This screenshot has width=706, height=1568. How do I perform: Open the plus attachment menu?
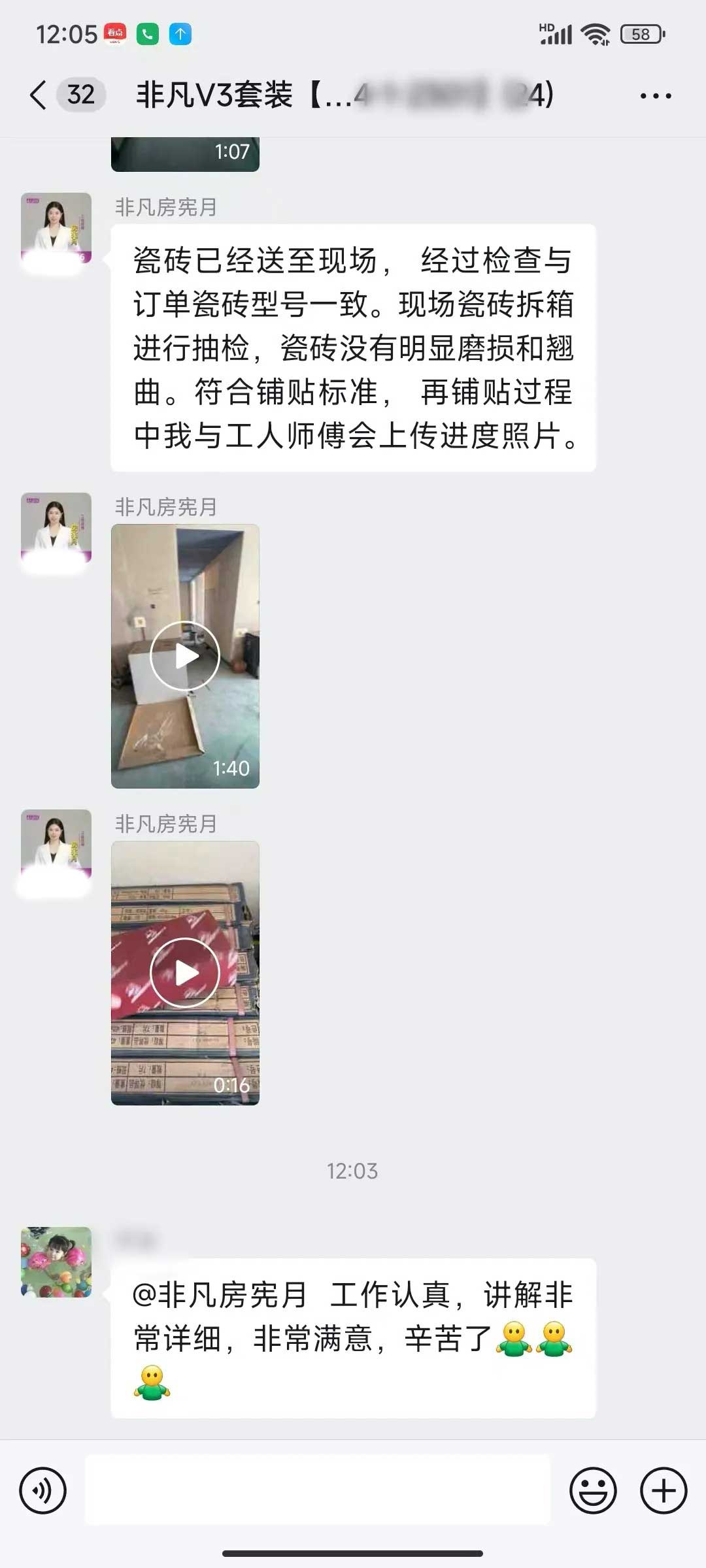(663, 1490)
